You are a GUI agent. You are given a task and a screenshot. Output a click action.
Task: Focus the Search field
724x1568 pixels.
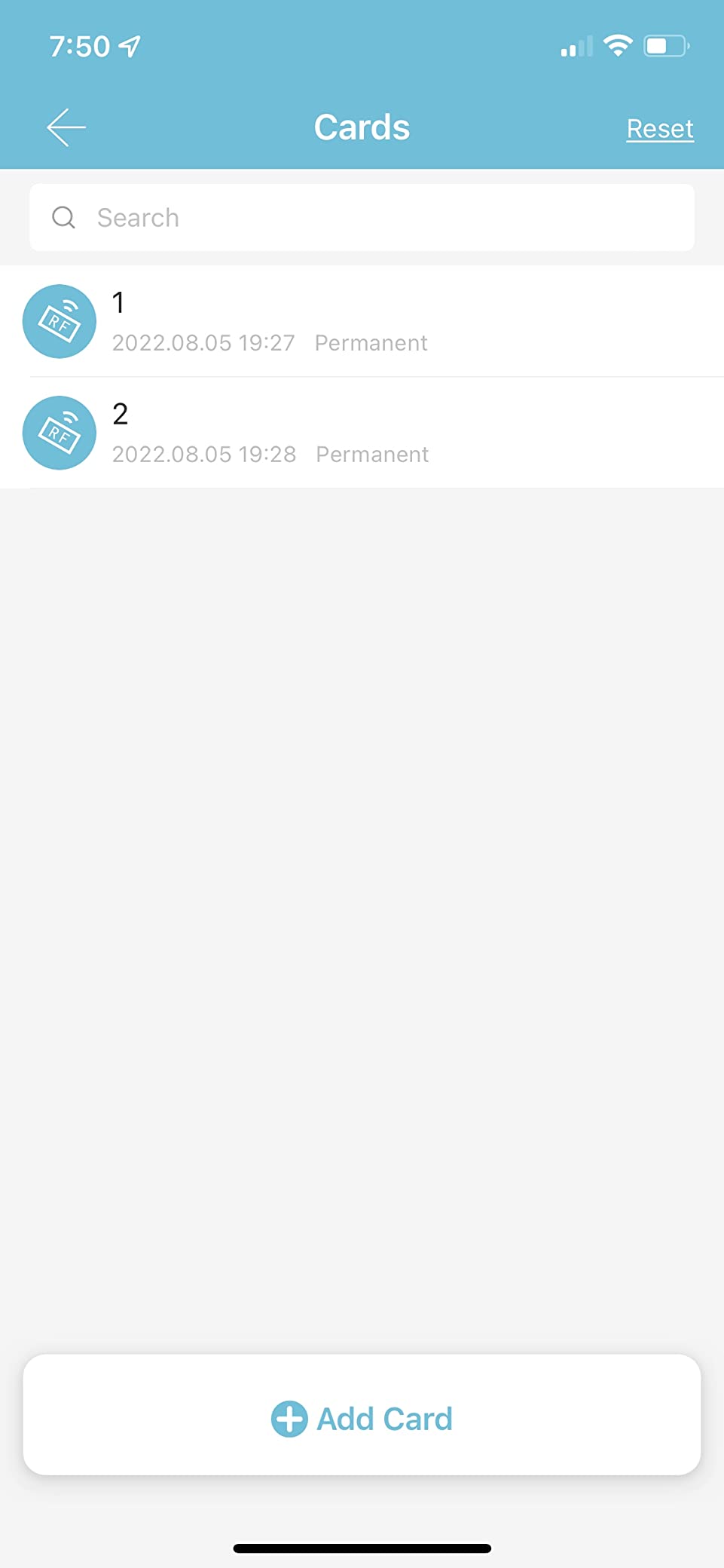pos(362,218)
